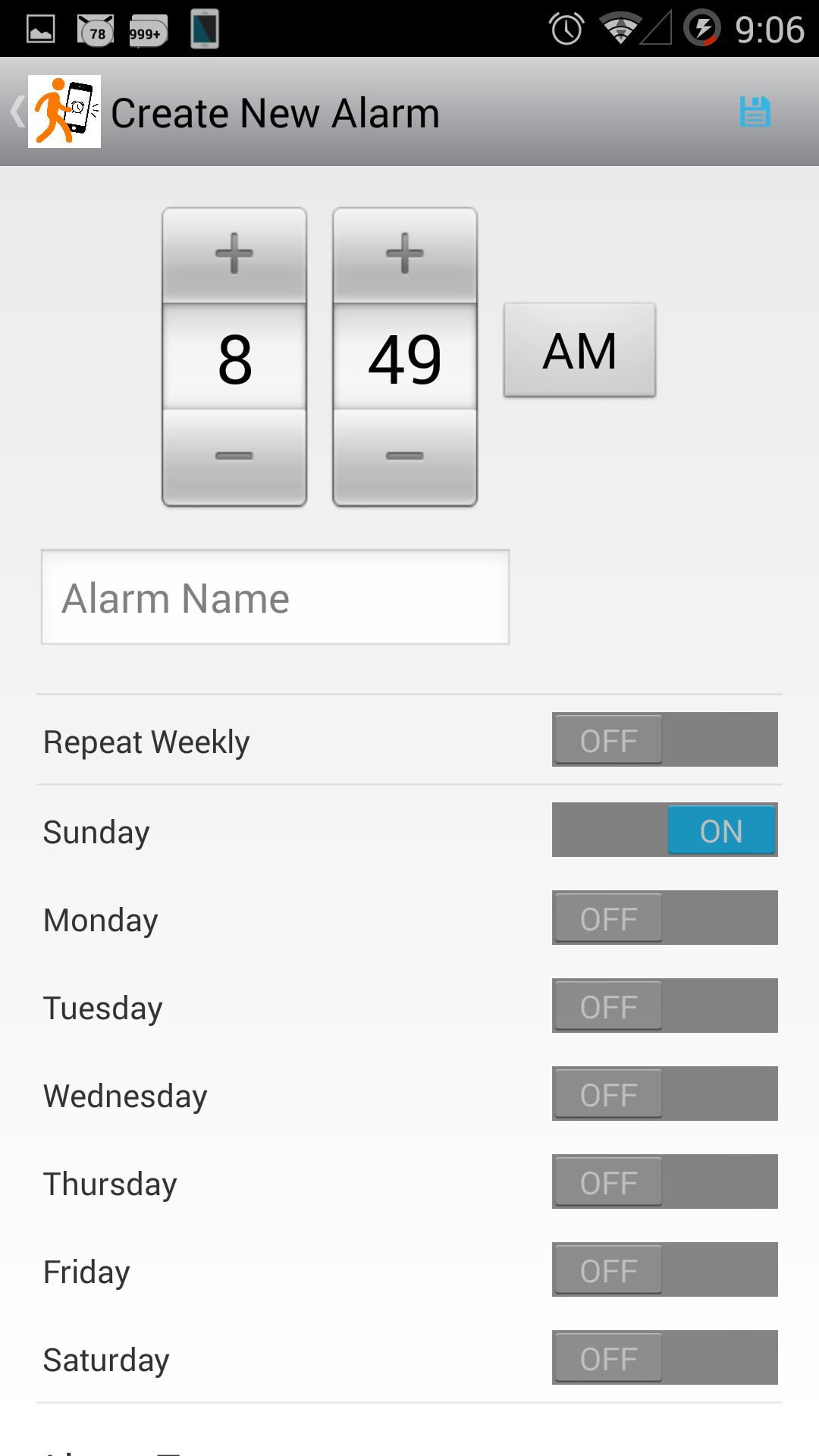Increase the minutes value
The image size is (819, 1456).
[x=405, y=254]
